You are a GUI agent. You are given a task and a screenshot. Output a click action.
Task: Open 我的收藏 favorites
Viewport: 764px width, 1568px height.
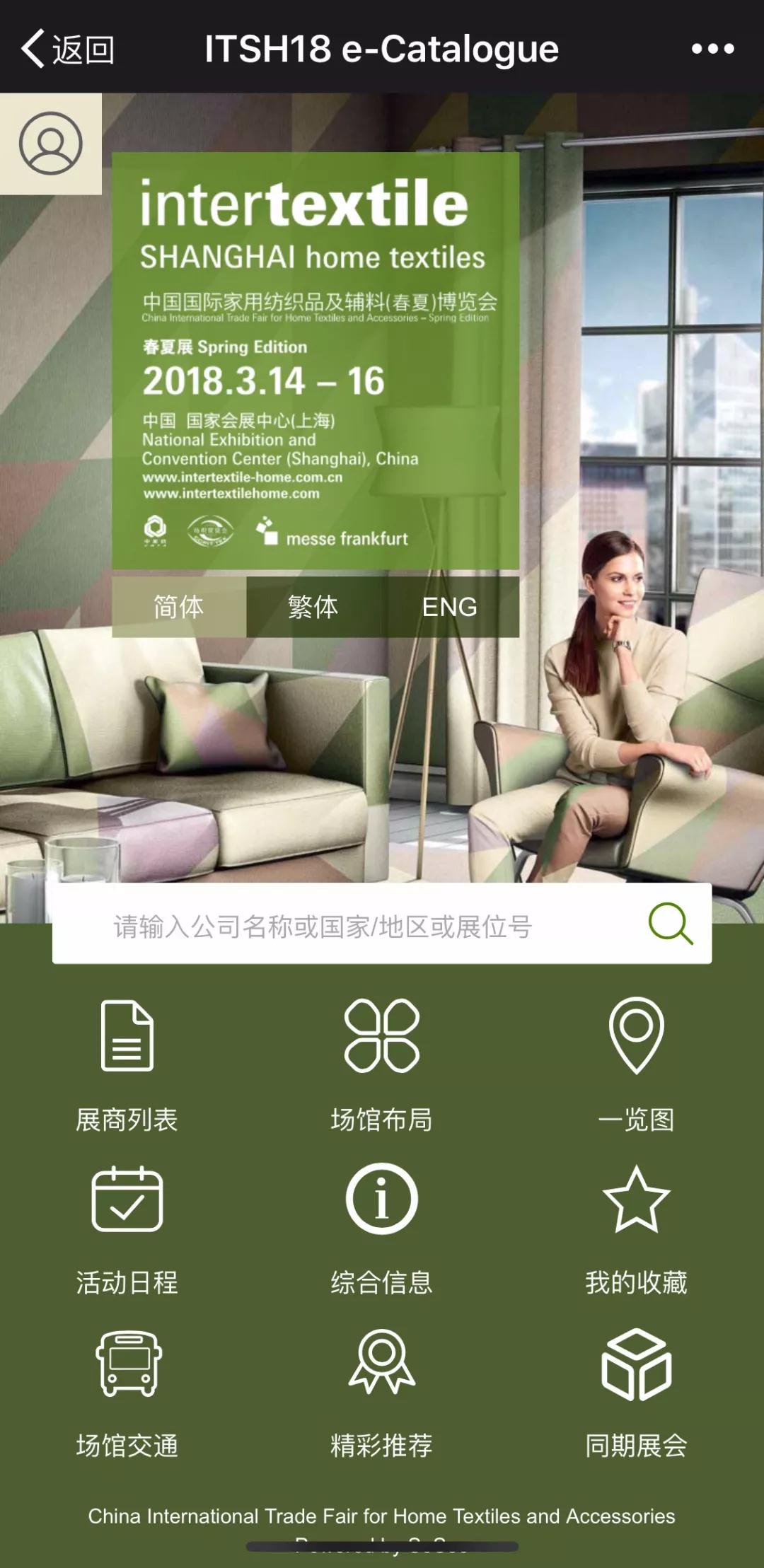pos(636,1229)
